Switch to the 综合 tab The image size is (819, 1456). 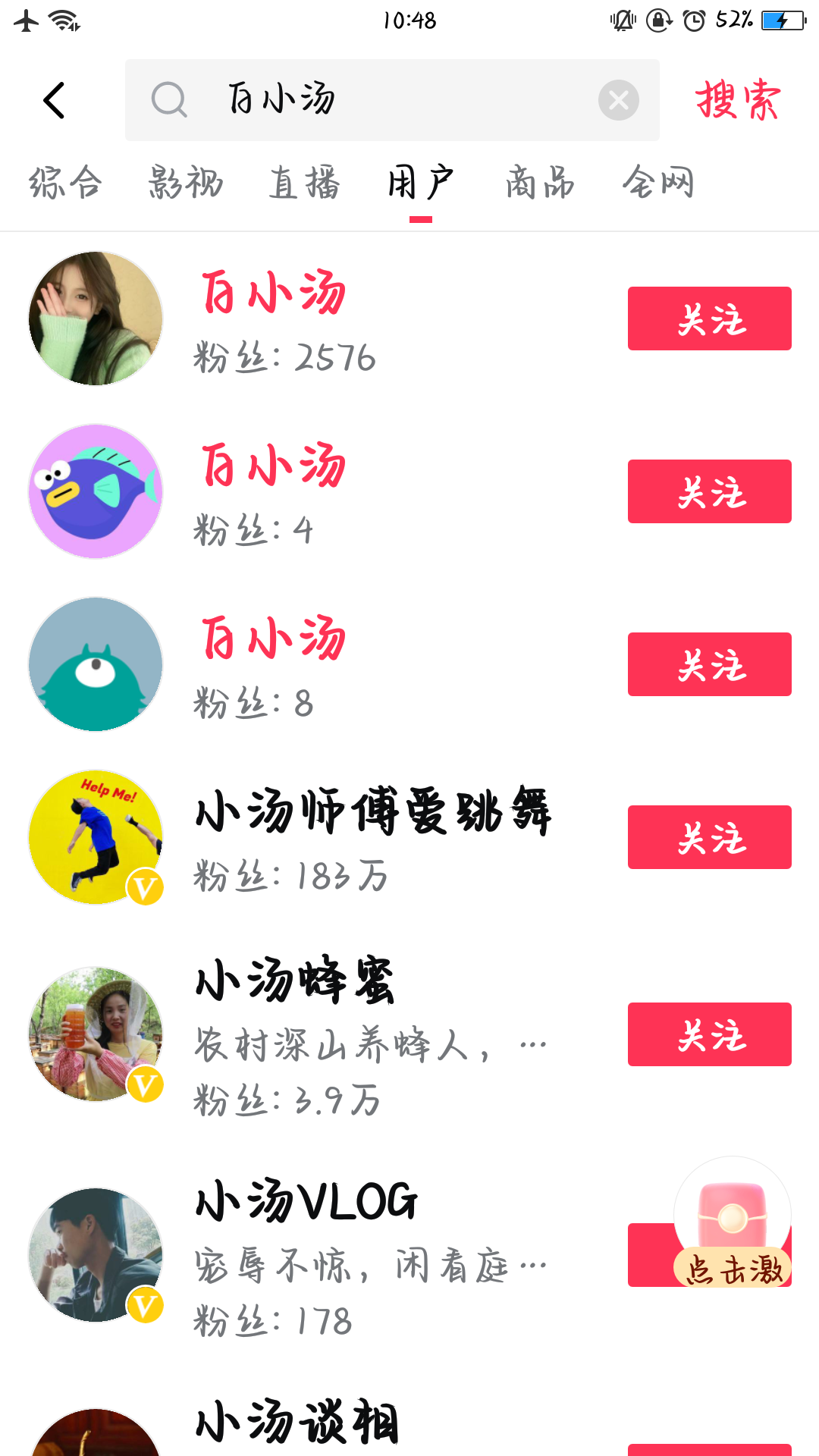click(65, 184)
